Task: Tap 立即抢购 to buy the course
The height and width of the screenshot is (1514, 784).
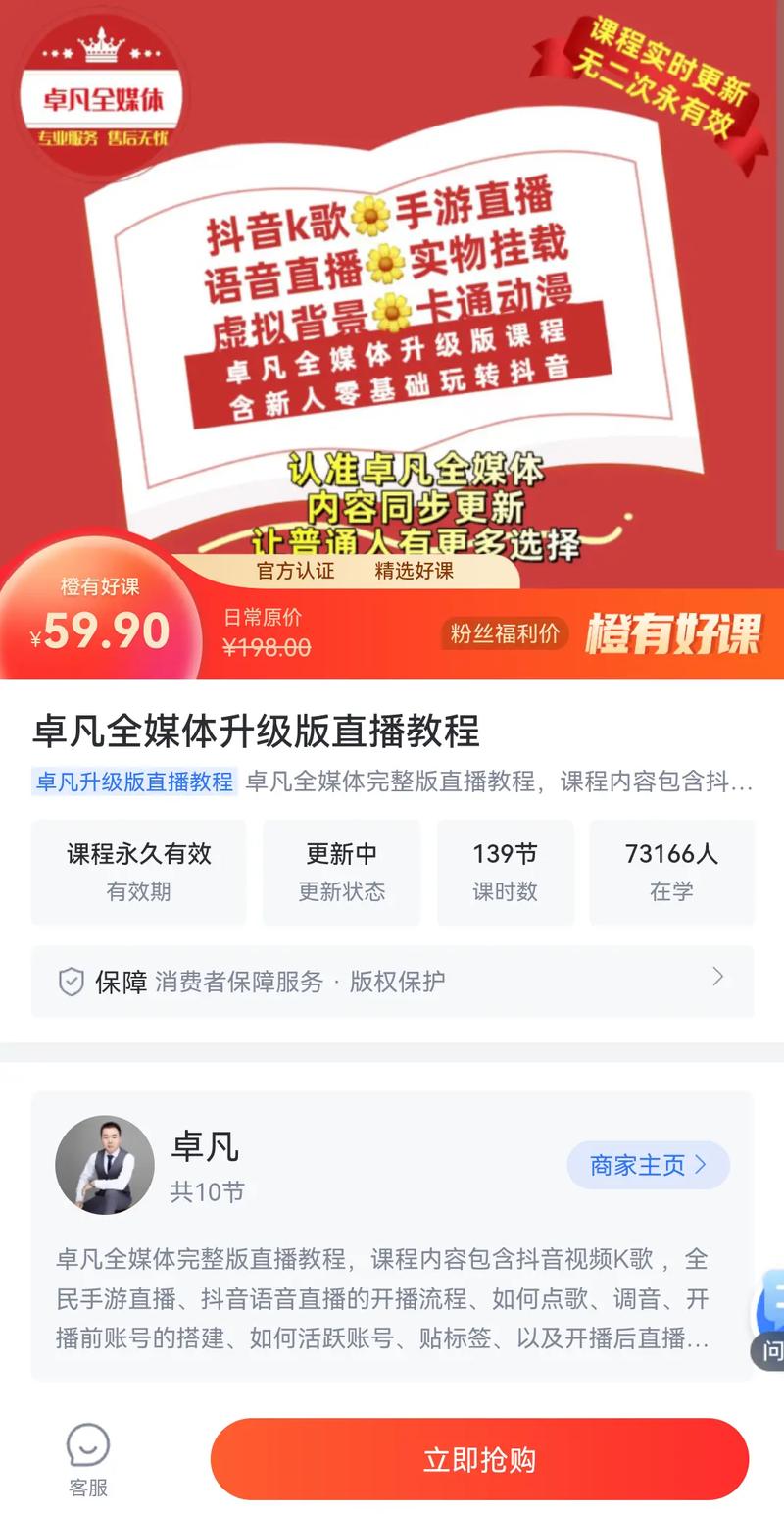Action: 479,1459
